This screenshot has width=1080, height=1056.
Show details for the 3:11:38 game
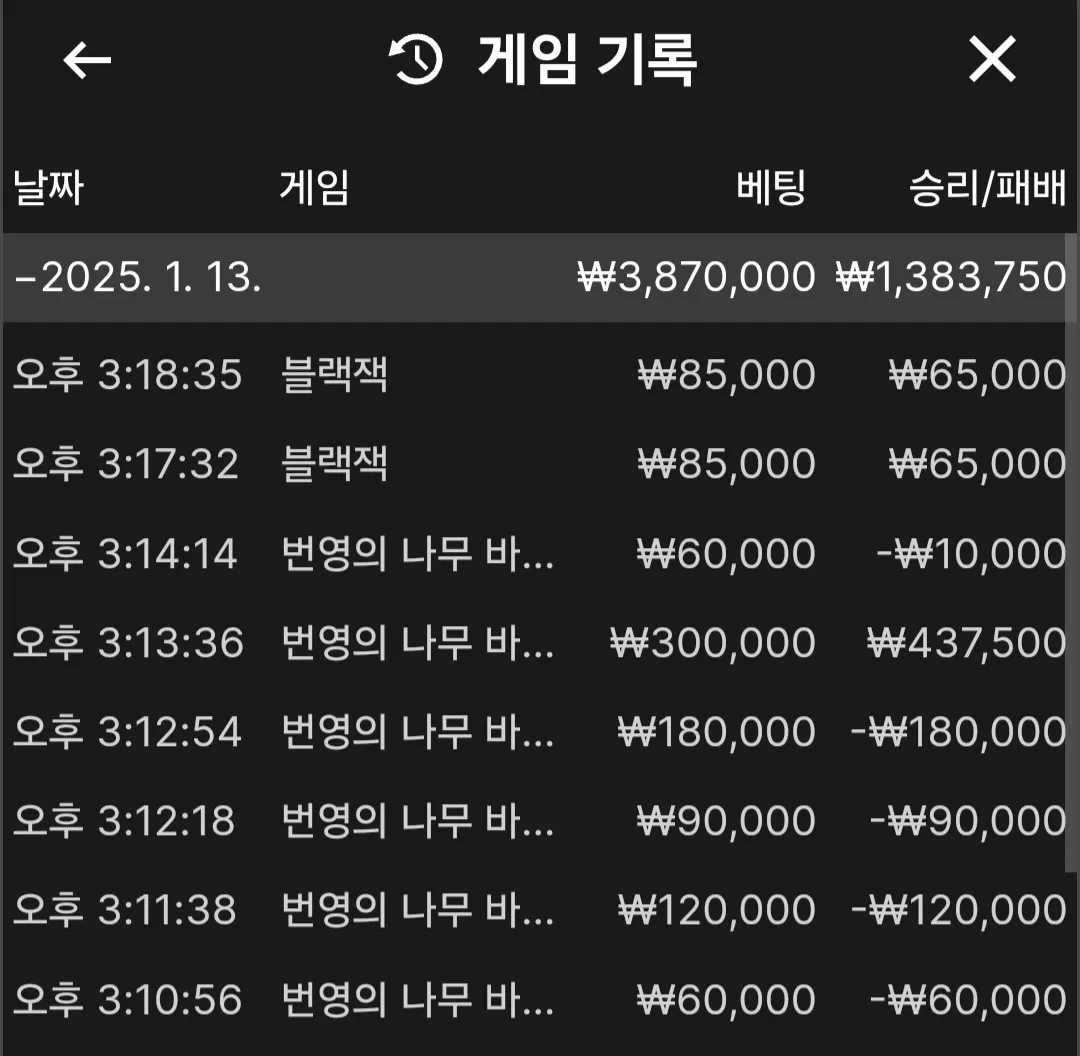coord(538,910)
